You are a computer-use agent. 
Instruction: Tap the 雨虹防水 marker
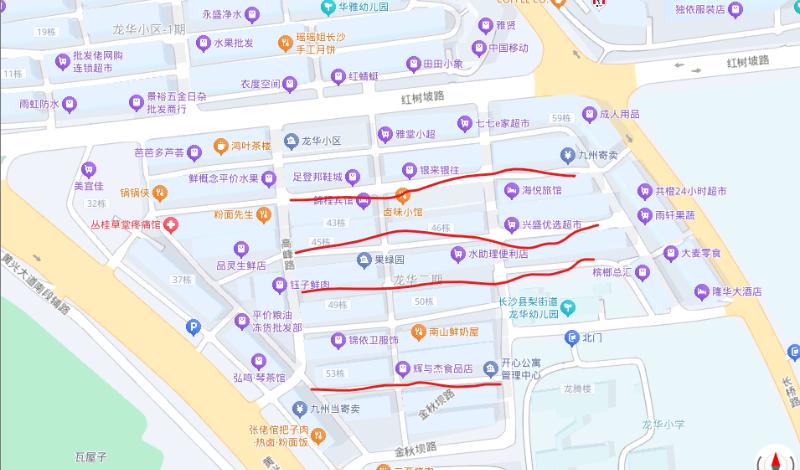coord(69,105)
